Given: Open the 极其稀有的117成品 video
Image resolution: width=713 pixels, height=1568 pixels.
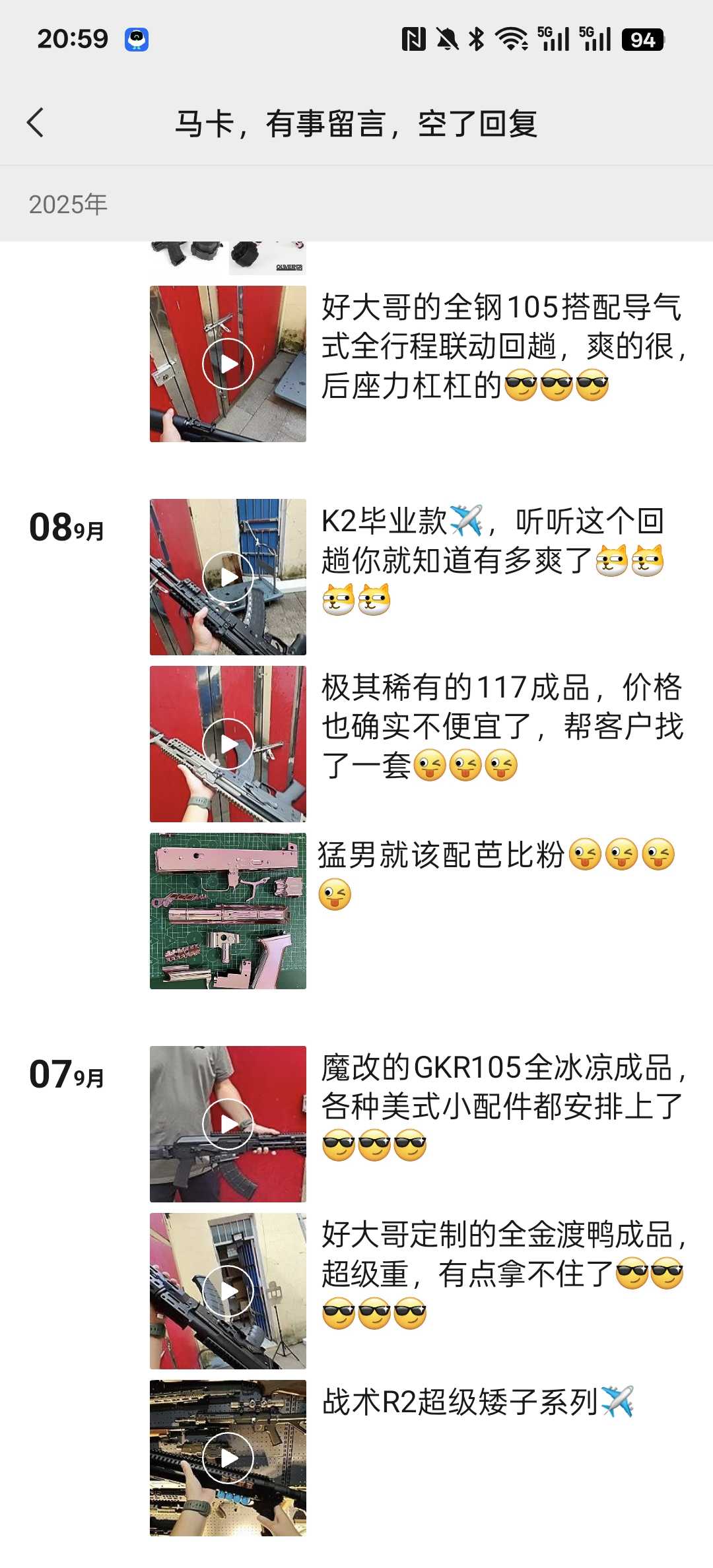Looking at the screenshot, I should pyautogui.click(x=228, y=744).
